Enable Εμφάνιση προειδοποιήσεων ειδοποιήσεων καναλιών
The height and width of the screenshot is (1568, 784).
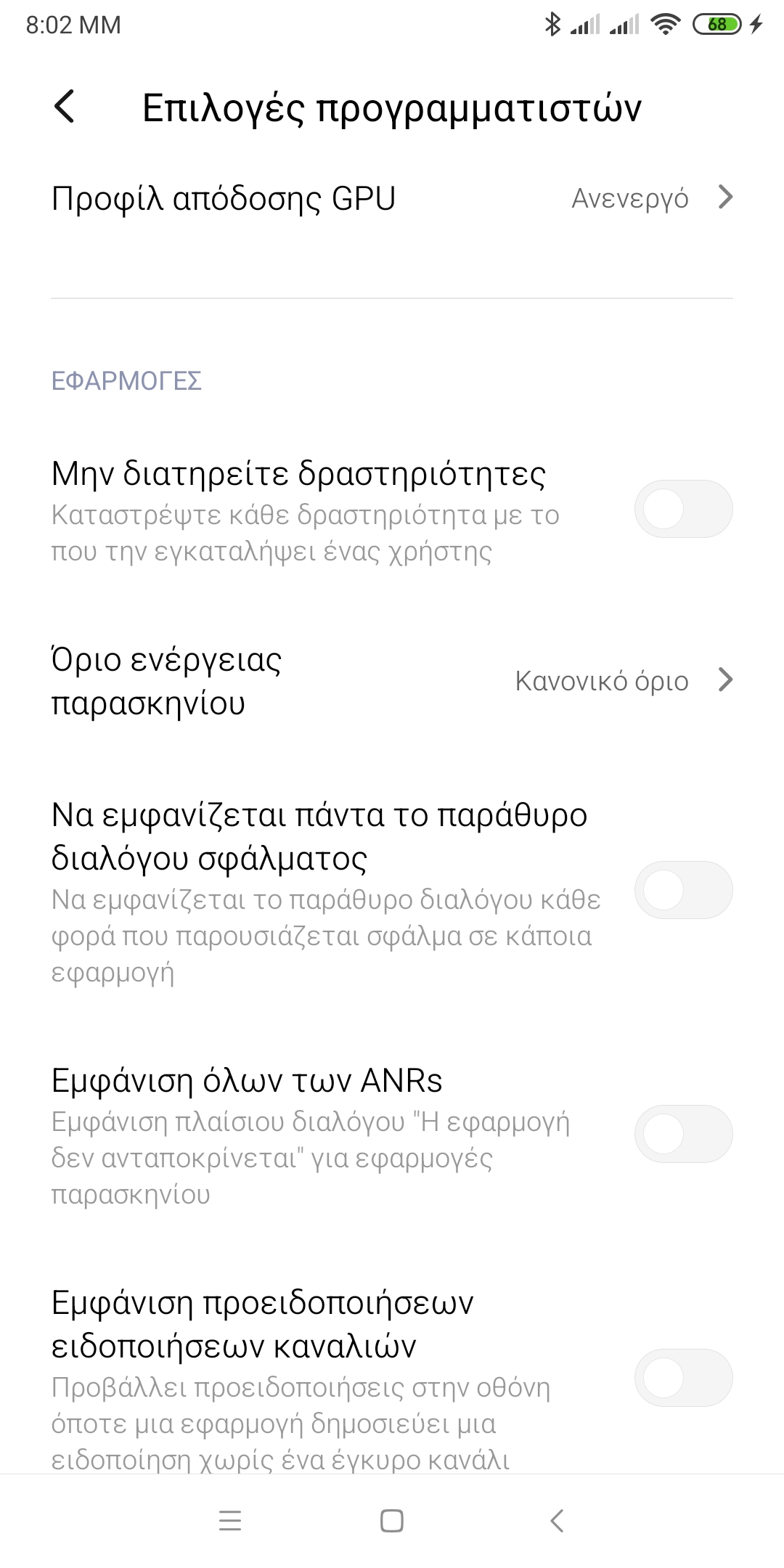(683, 1378)
